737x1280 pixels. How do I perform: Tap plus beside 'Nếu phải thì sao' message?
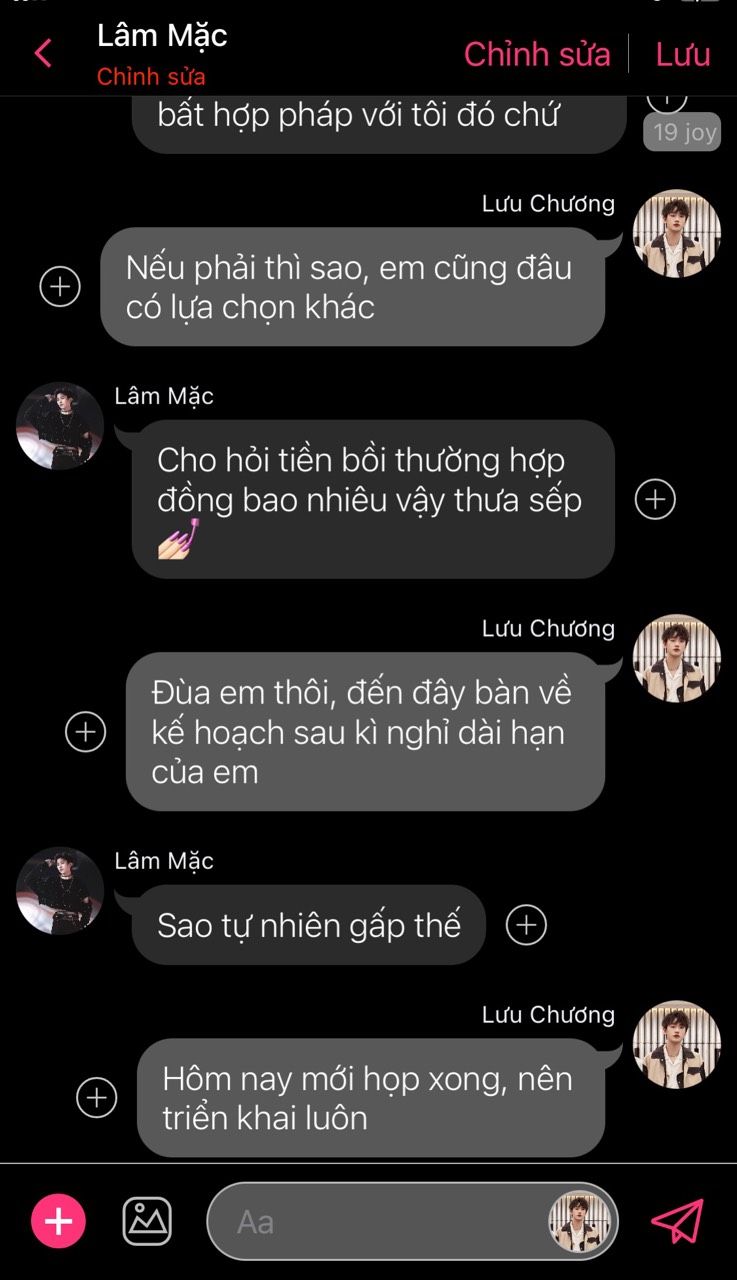tap(60, 287)
